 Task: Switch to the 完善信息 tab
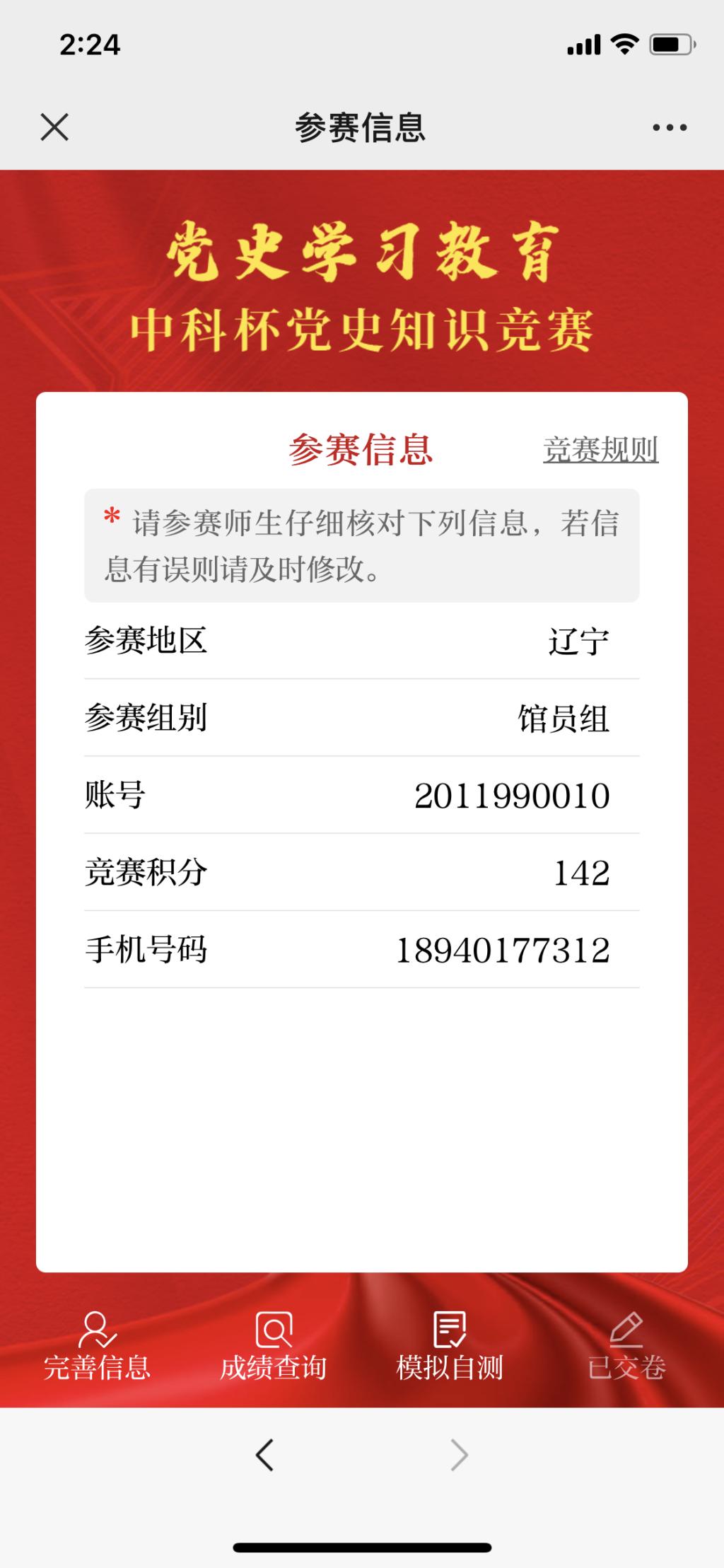pos(97,1346)
